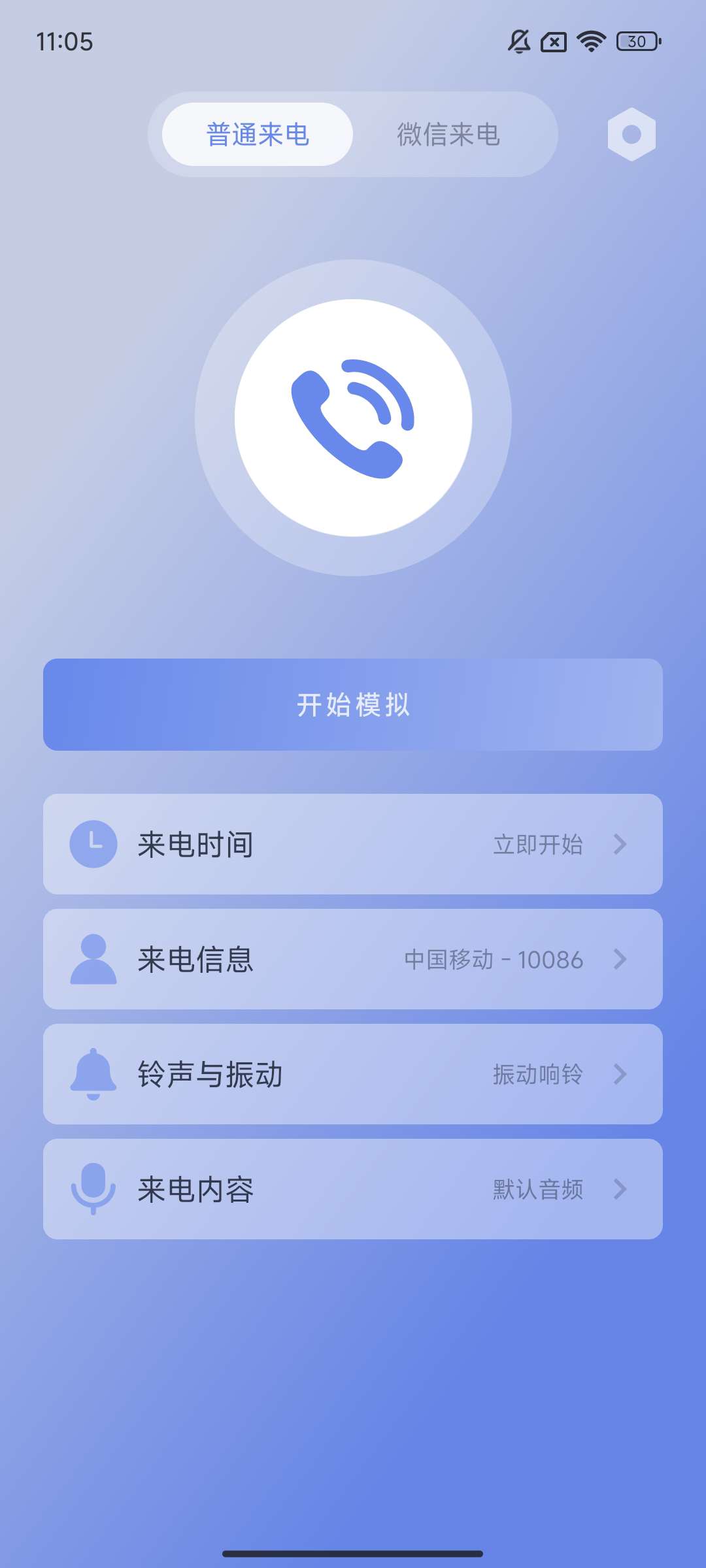
Task: Expand the 来电时间 chevron arrow
Action: 620,843
